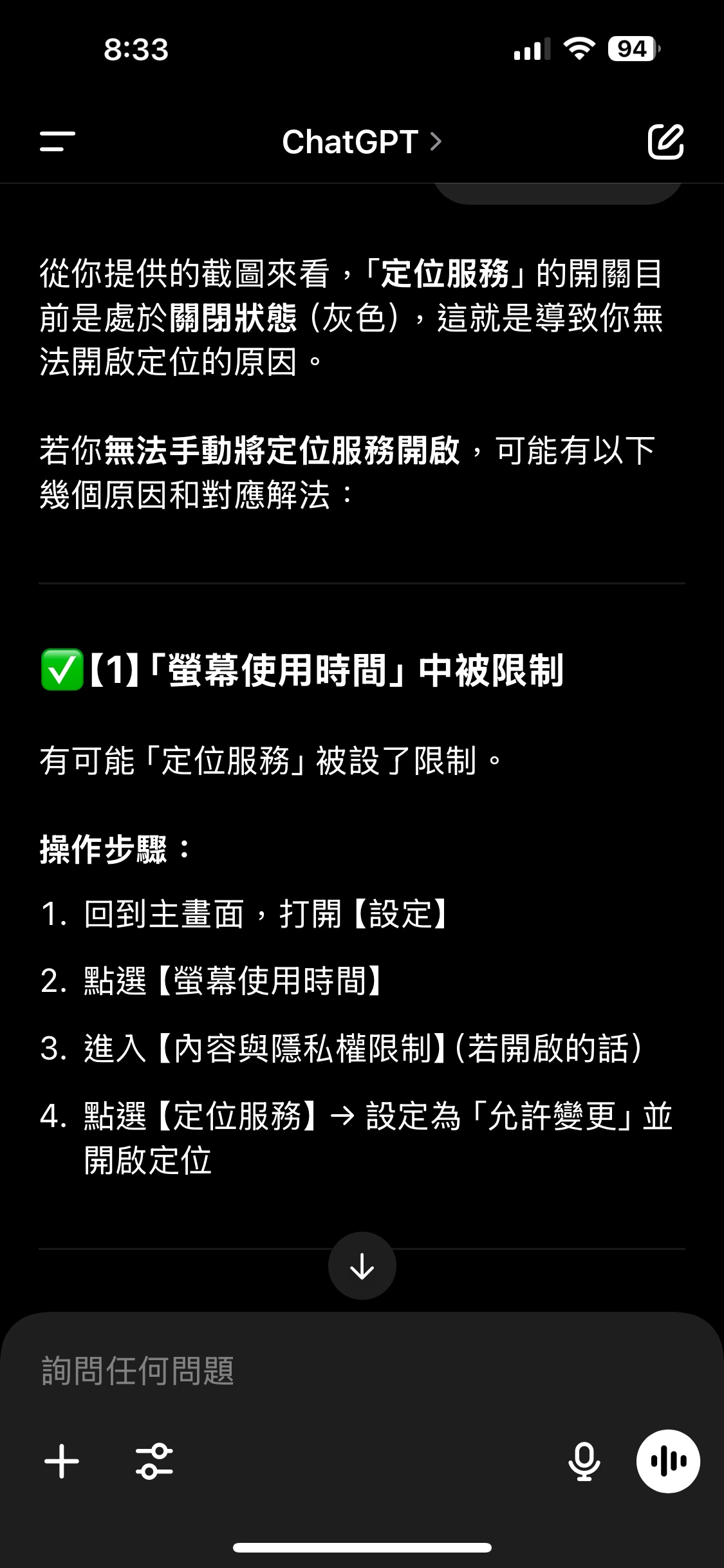This screenshot has width=724, height=1568.
Task: Start a new chat
Action: pyautogui.click(x=665, y=142)
